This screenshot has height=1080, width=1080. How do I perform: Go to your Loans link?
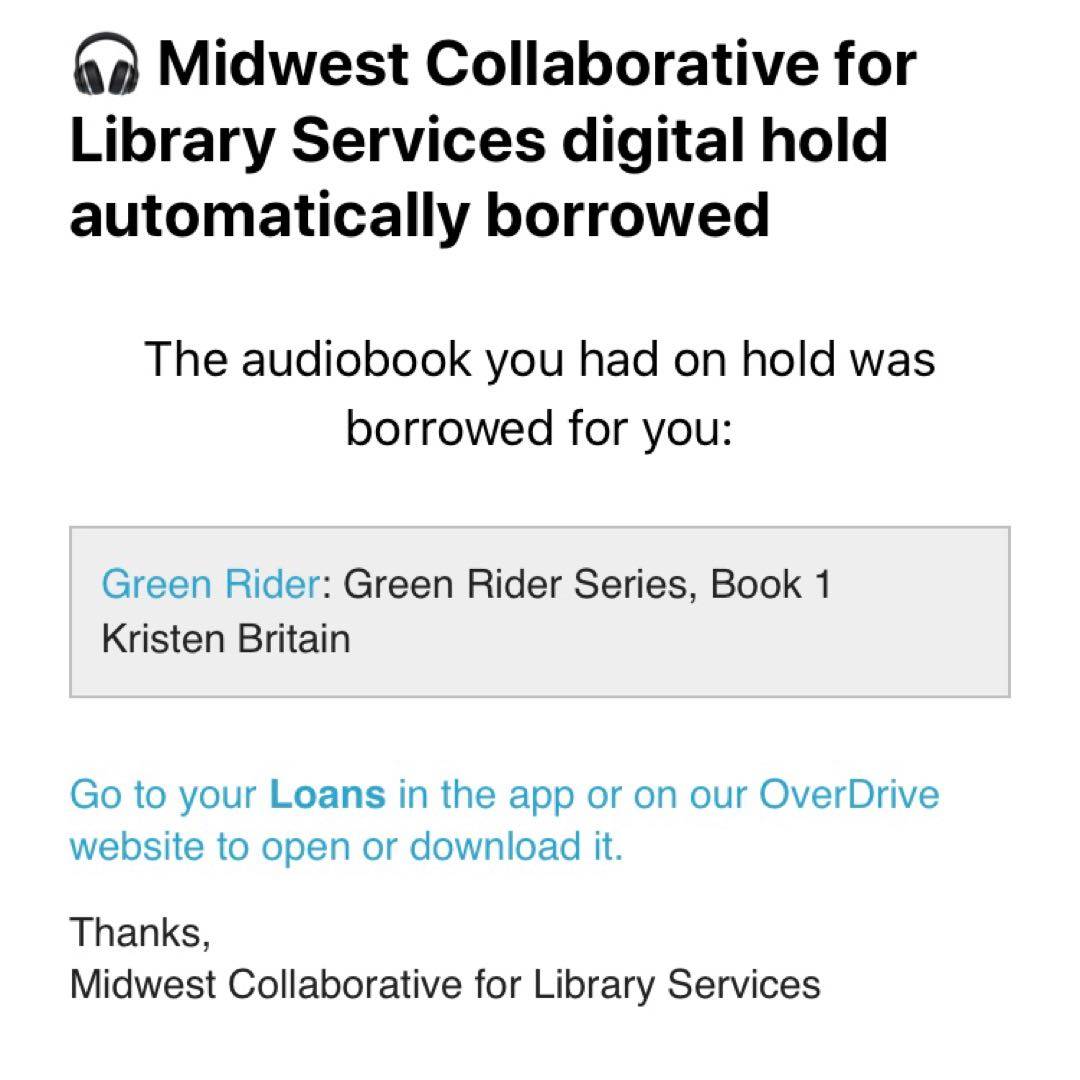click(327, 796)
